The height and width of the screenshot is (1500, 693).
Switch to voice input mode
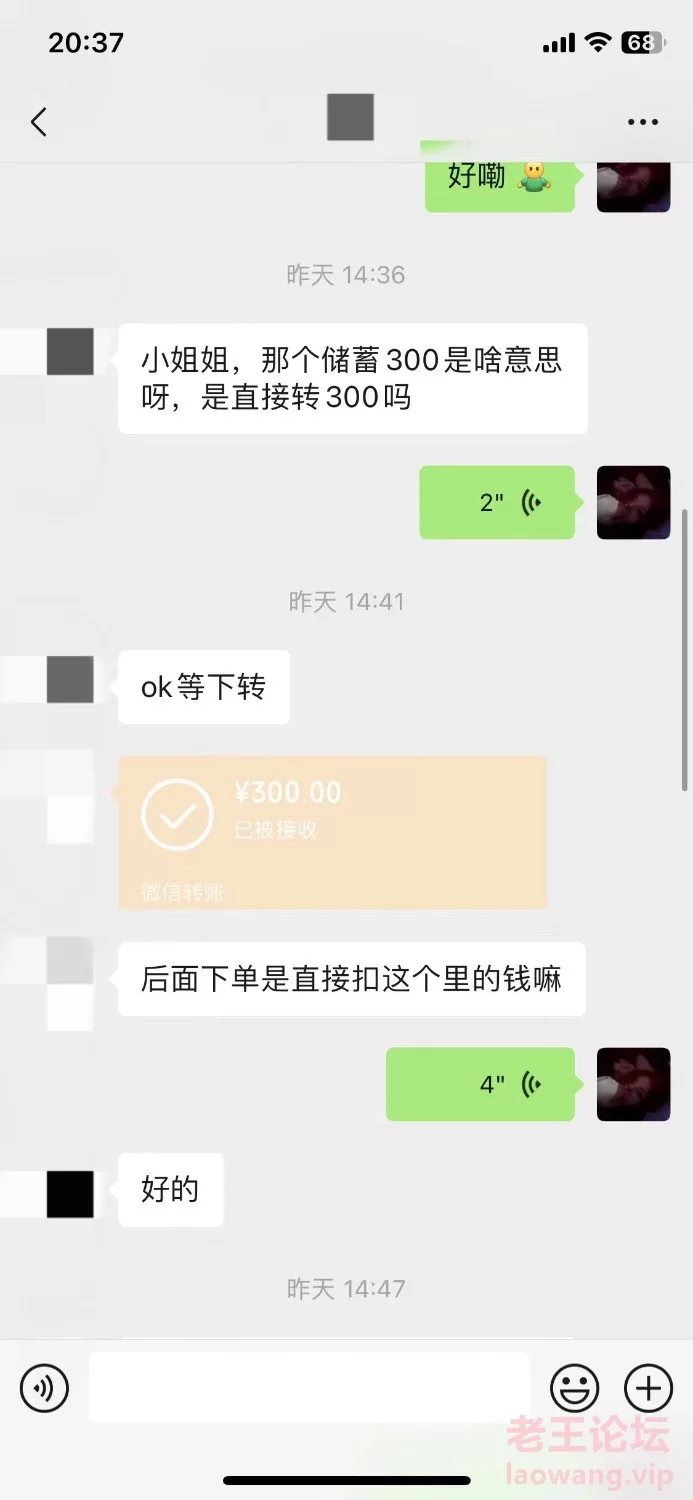(44, 1388)
